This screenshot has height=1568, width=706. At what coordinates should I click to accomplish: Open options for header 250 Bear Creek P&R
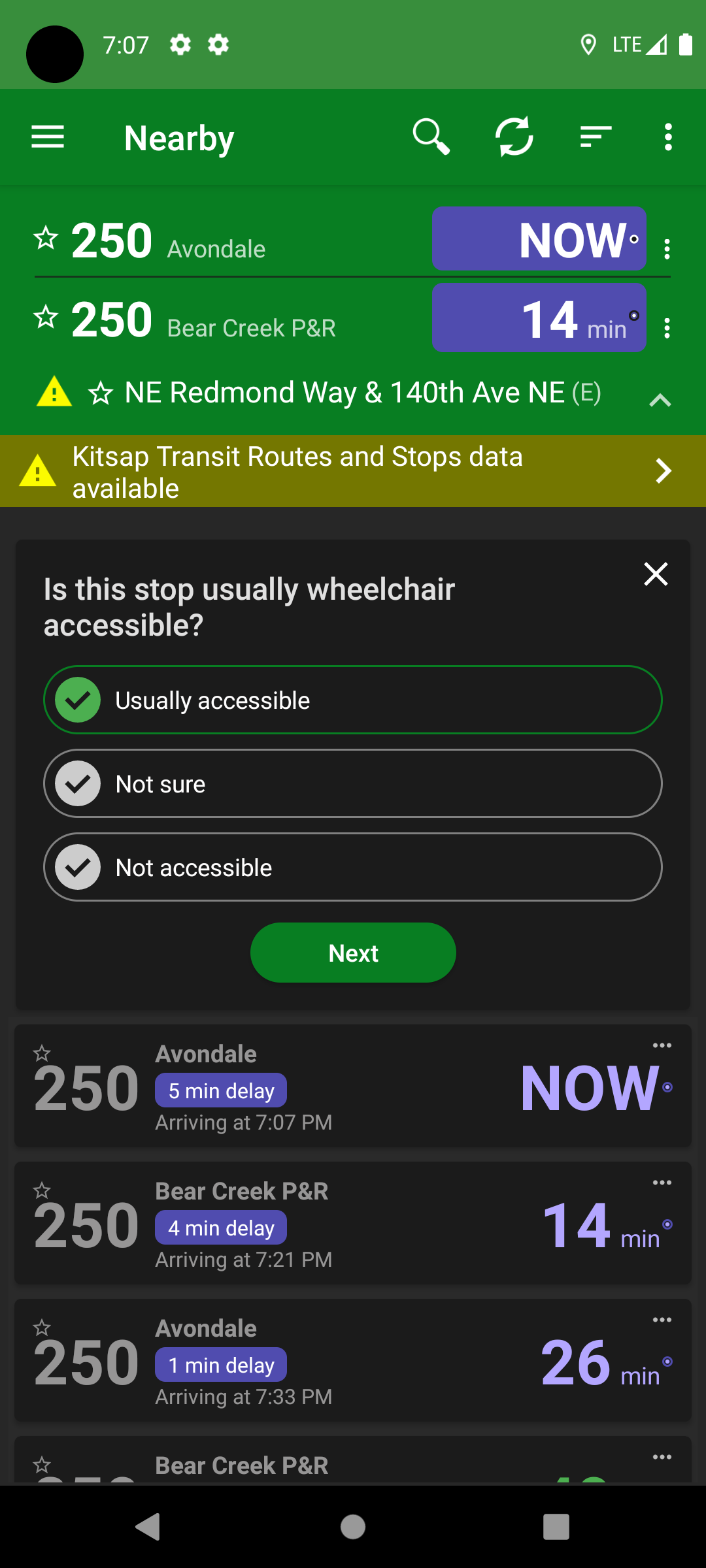tap(667, 328)
